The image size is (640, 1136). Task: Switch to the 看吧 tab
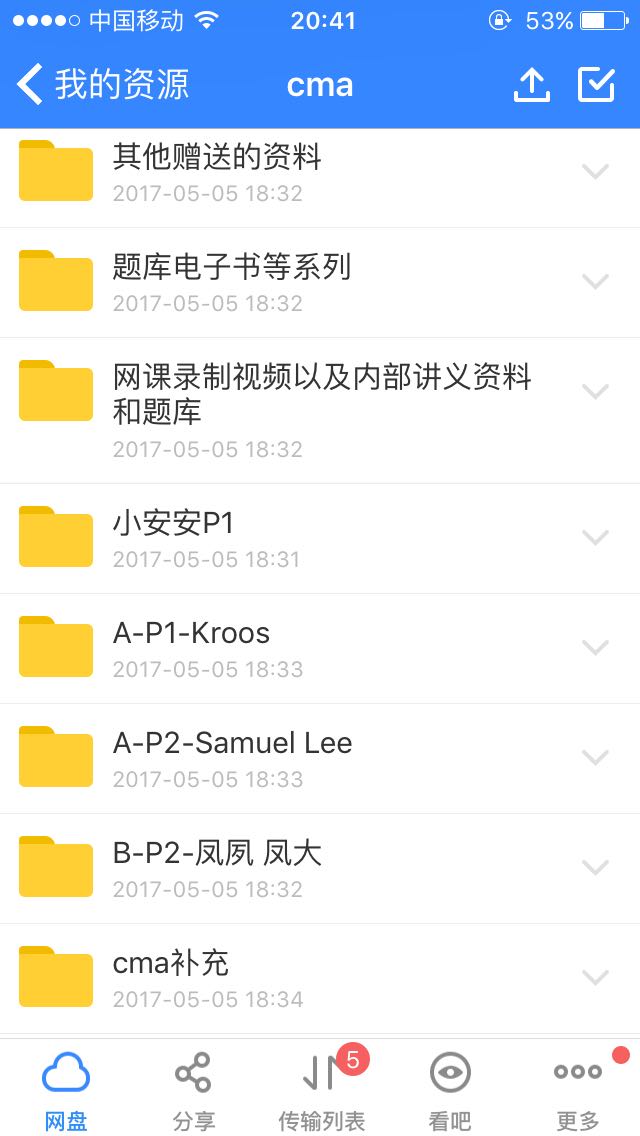click(449, 1090)
